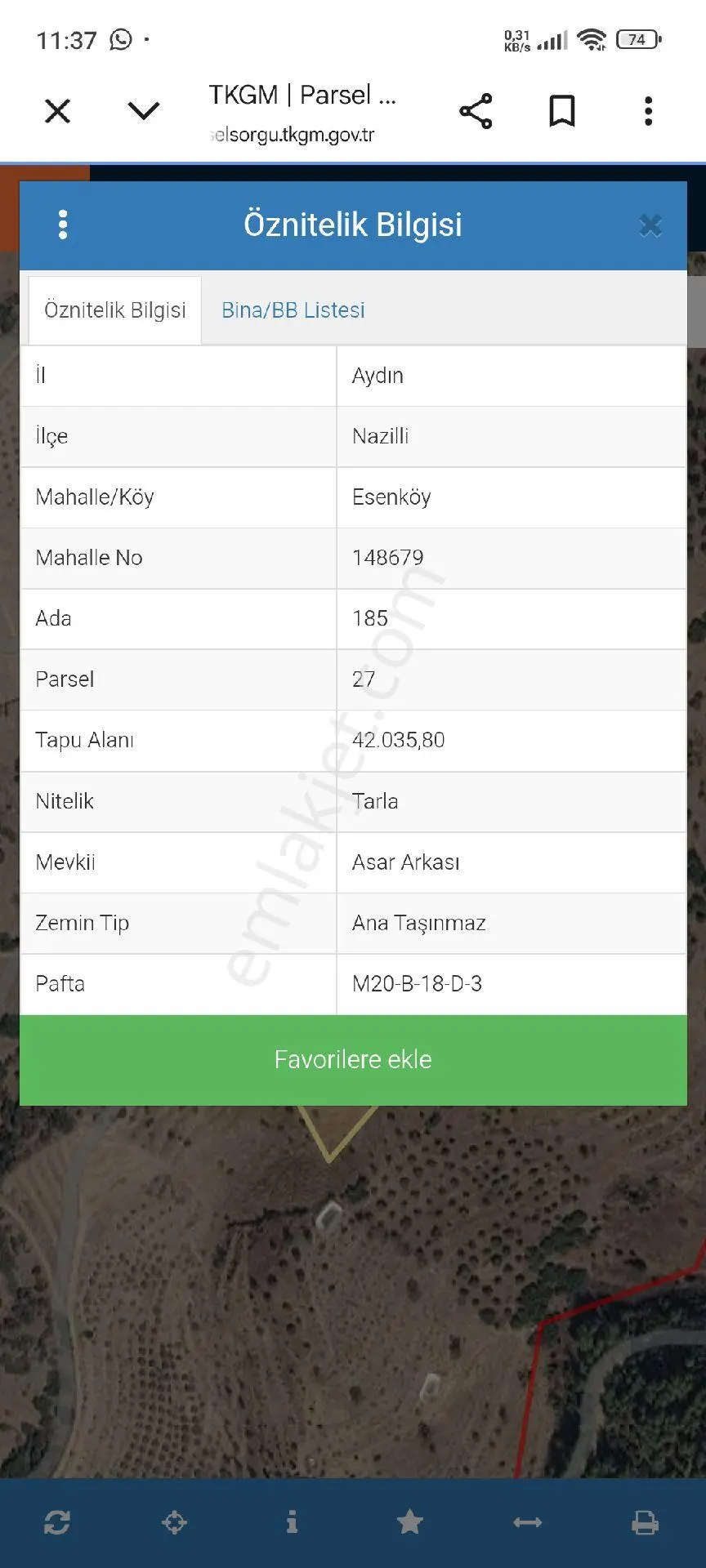
Task: Open favorites with the star icon
Action: (410, 1521)
